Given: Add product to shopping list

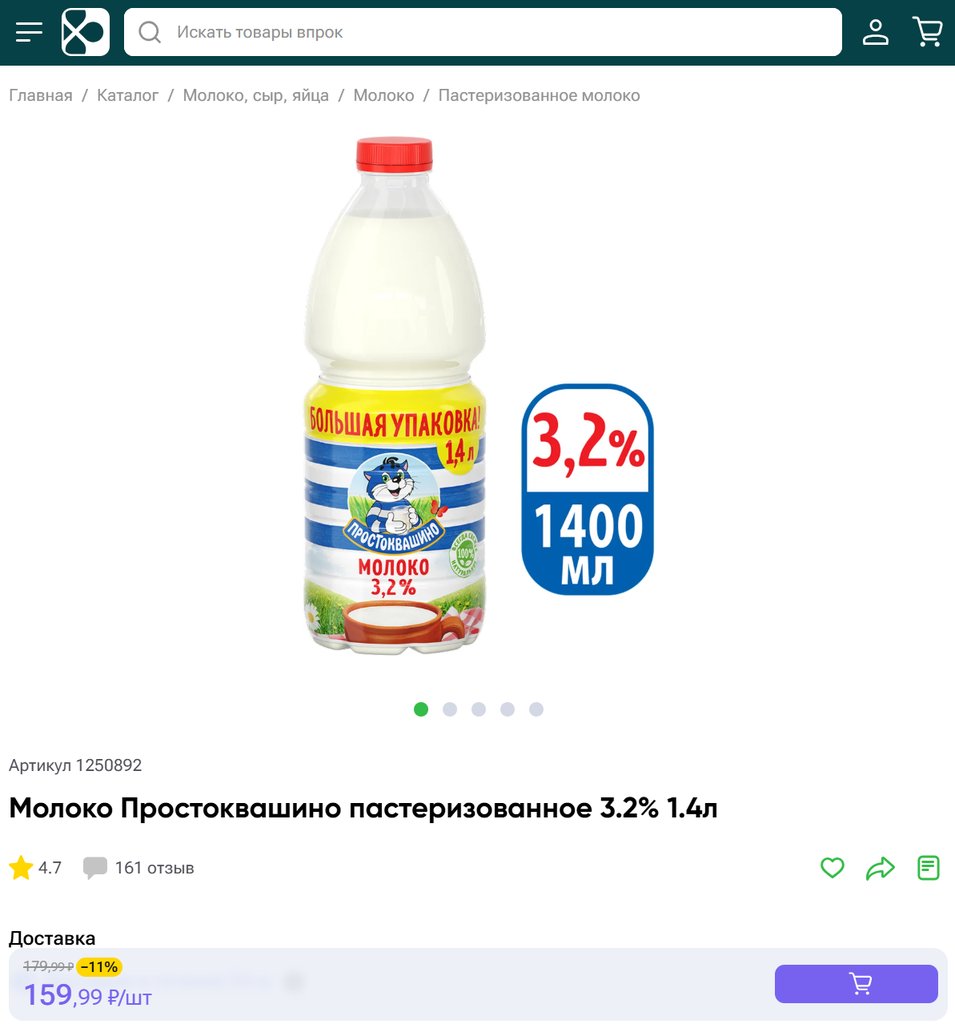Looking at the screenshot, I should [928, 868].
